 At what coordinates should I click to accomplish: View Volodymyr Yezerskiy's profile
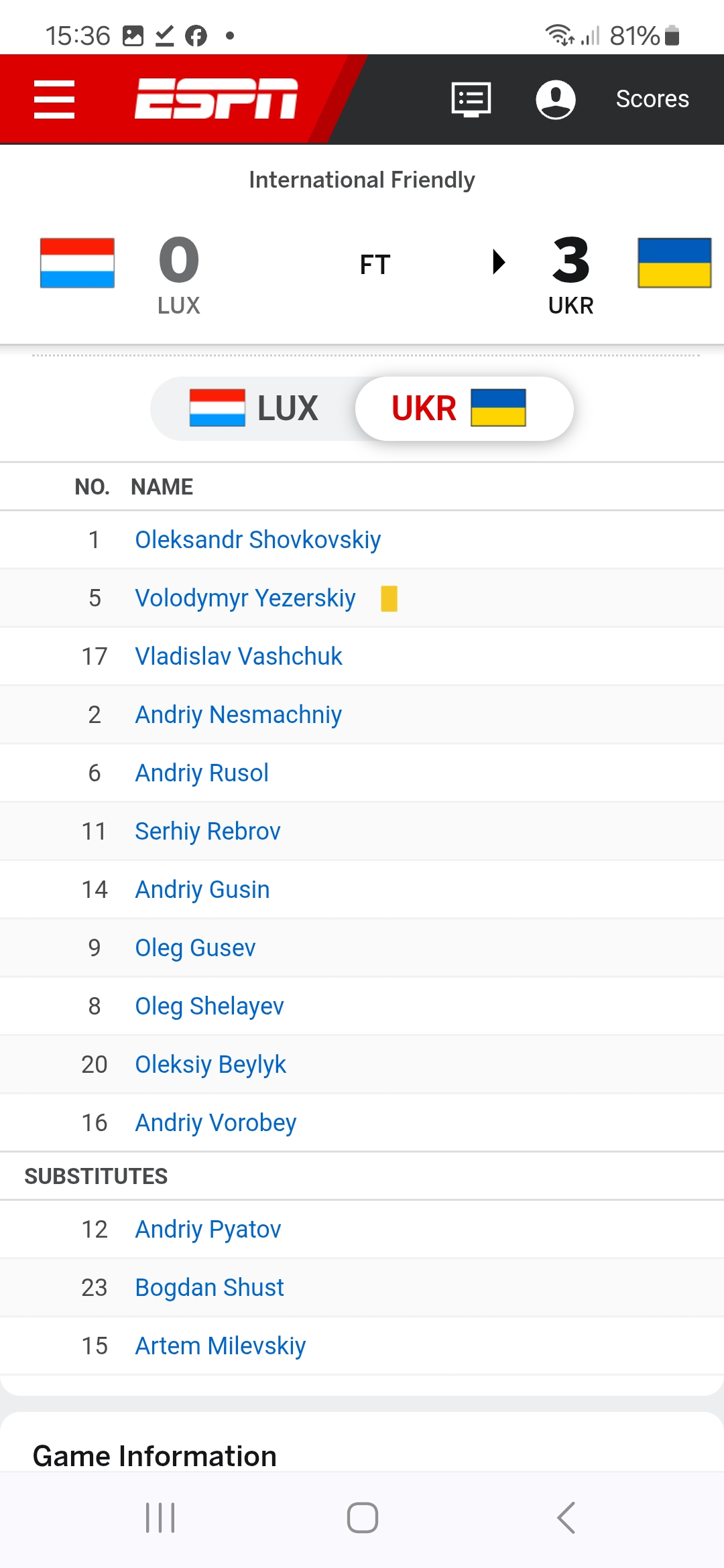pos(245,598)
